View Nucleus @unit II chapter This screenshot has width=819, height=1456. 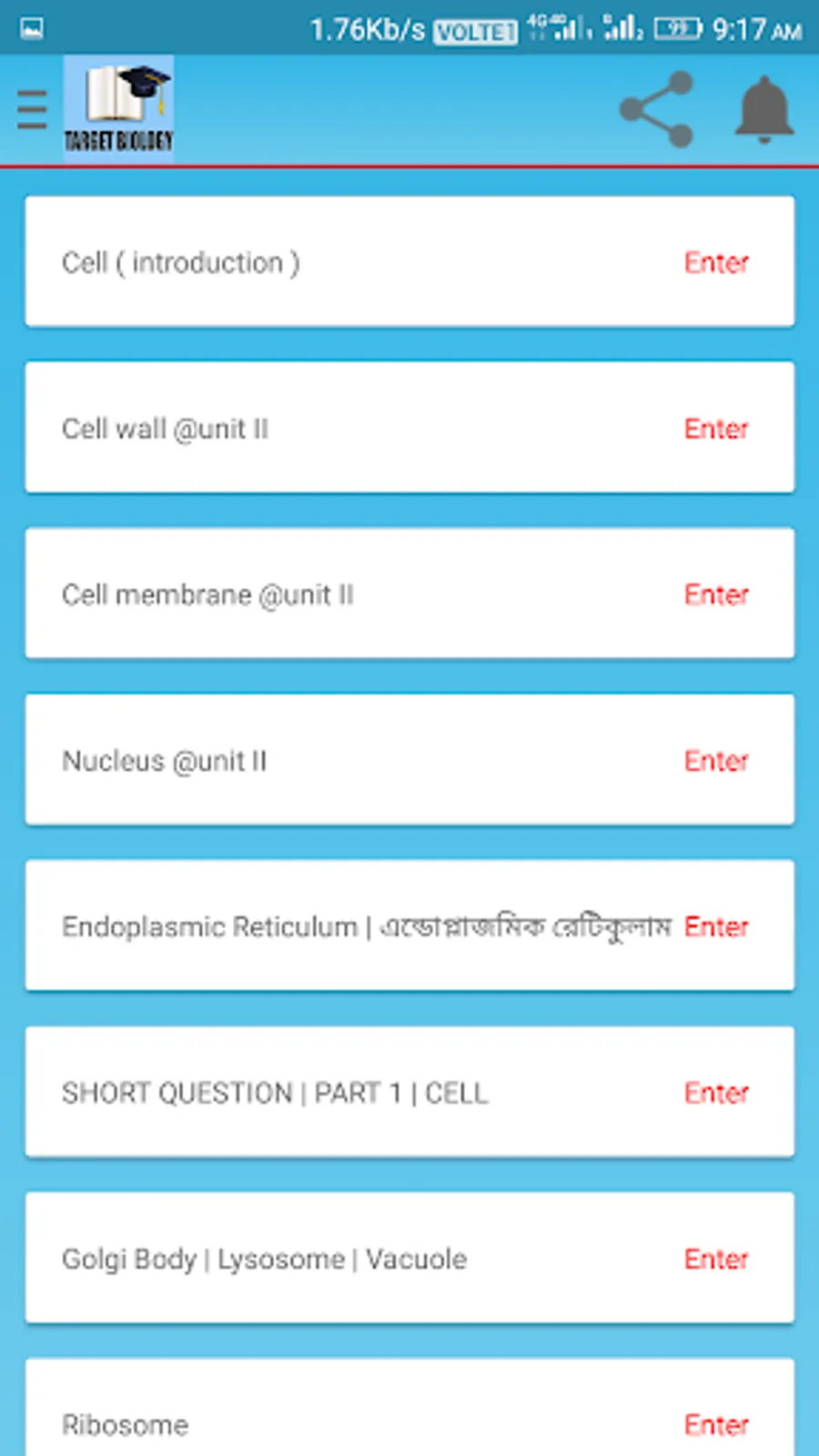(x=715, y=761)
